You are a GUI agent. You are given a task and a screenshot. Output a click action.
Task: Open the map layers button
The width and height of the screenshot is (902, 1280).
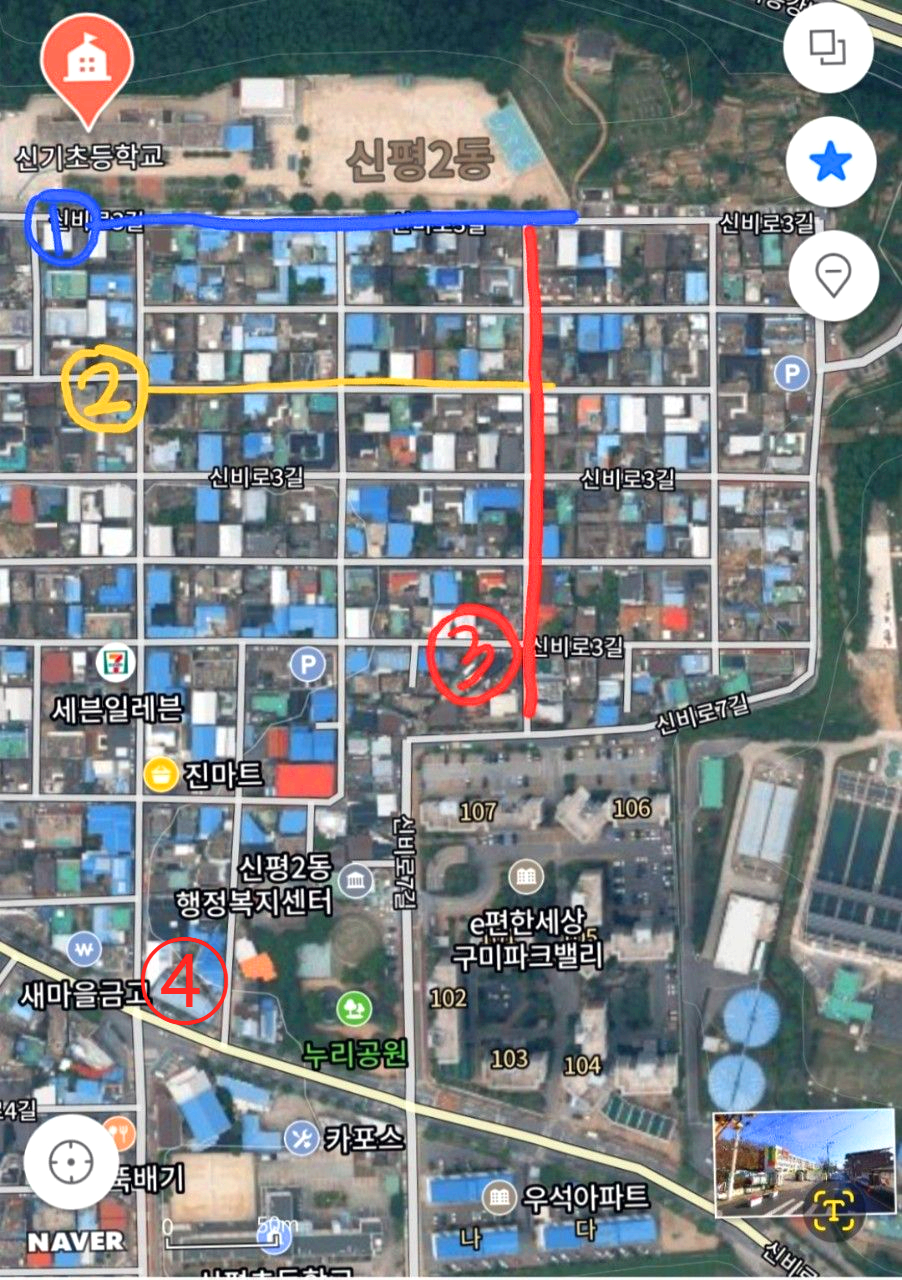click(829, 46)
